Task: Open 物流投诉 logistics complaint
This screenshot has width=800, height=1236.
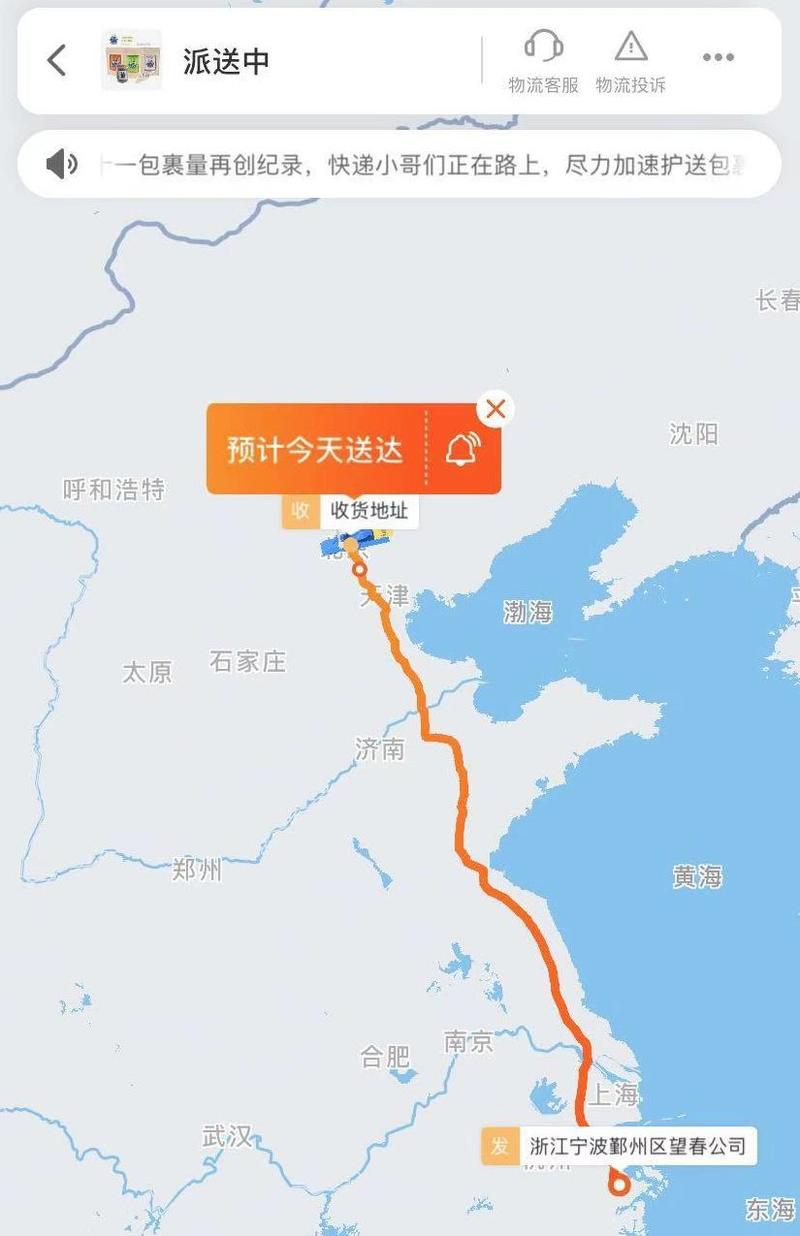Action: [x=630, y=61]
